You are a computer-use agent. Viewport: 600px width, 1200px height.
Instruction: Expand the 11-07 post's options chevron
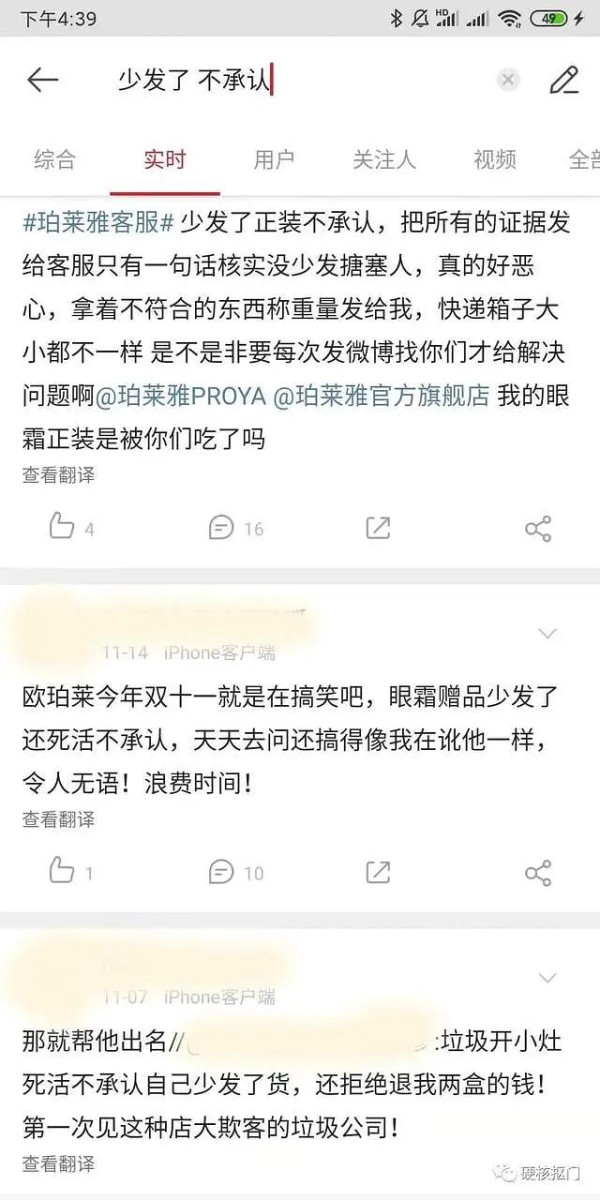(x=548, y=976)
